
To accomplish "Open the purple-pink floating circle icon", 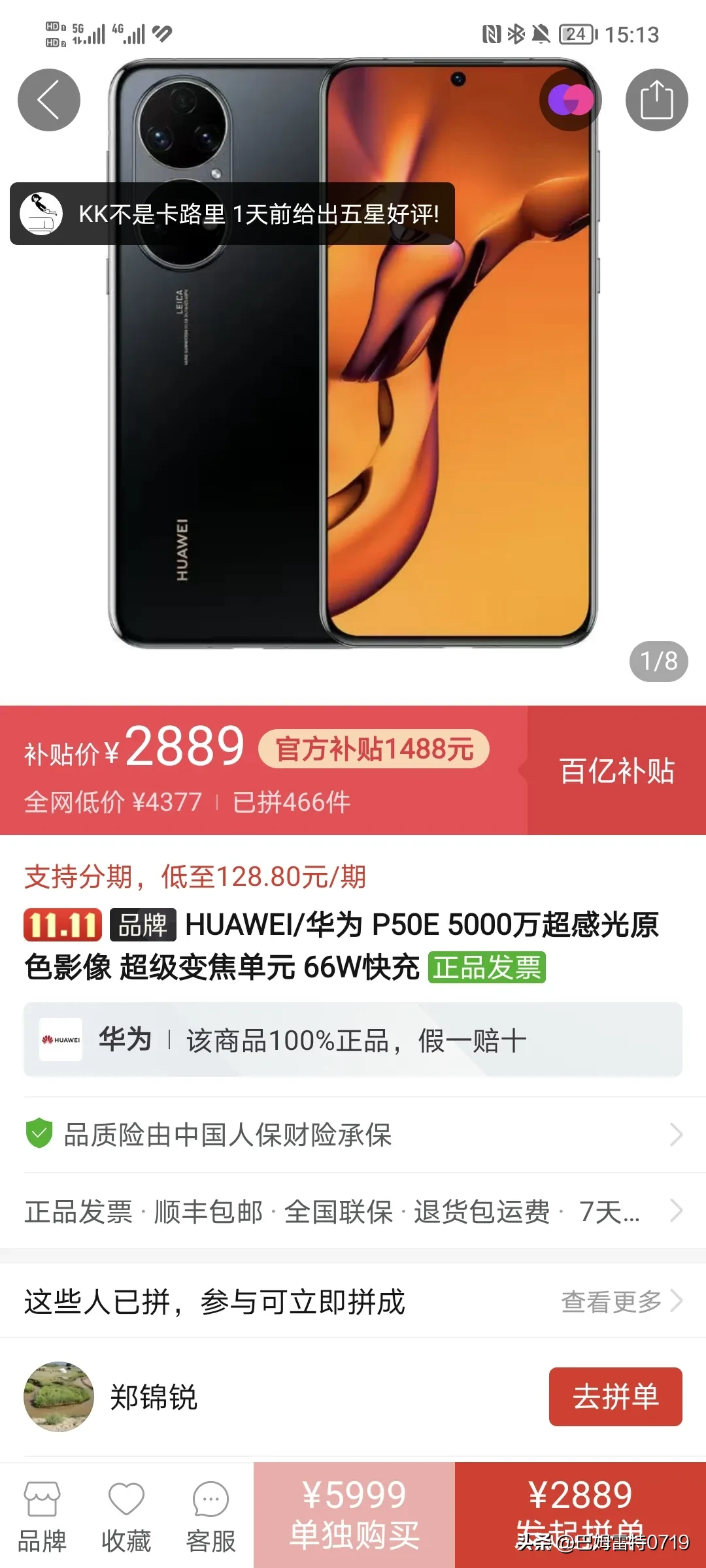I will [x=570, y=100].
